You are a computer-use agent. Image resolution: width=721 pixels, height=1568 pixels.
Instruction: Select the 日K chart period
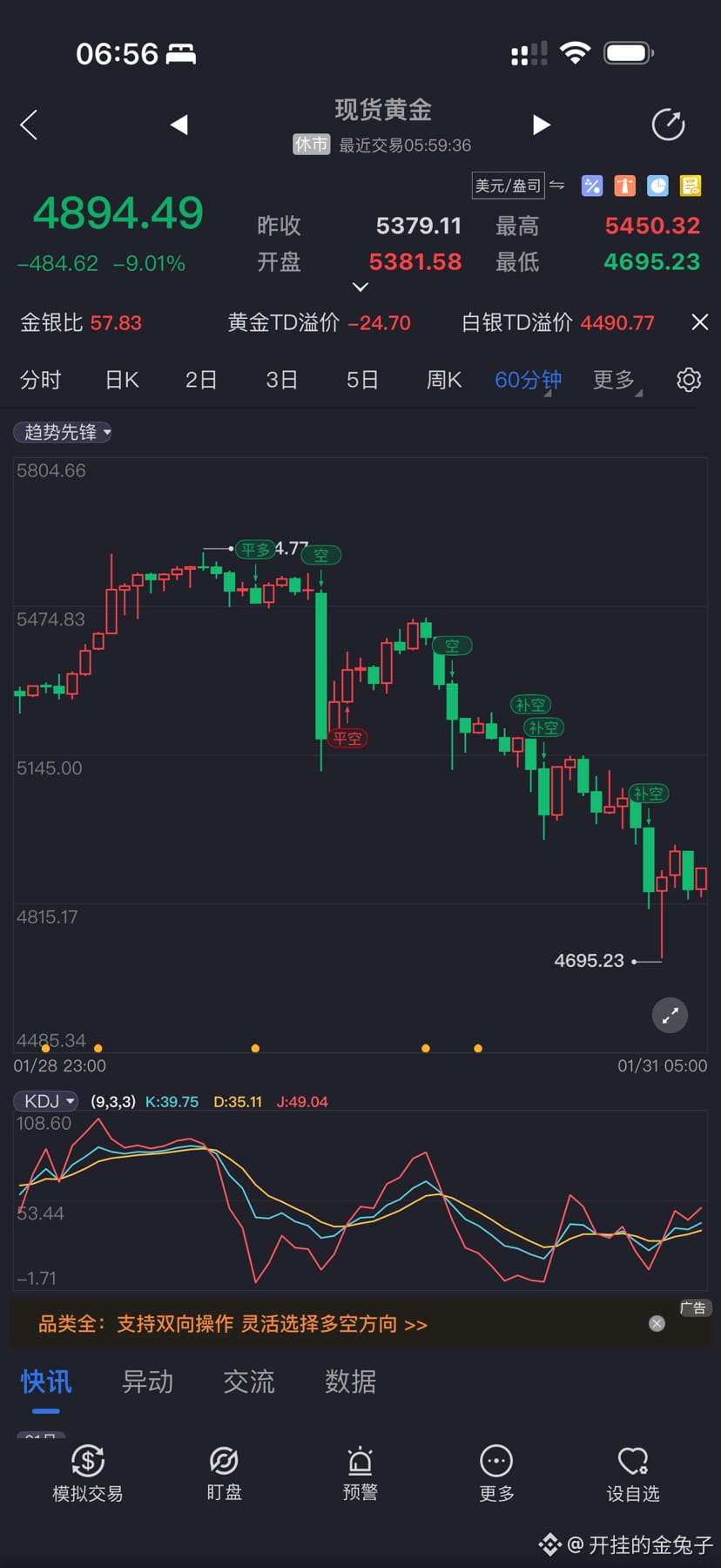122,380
